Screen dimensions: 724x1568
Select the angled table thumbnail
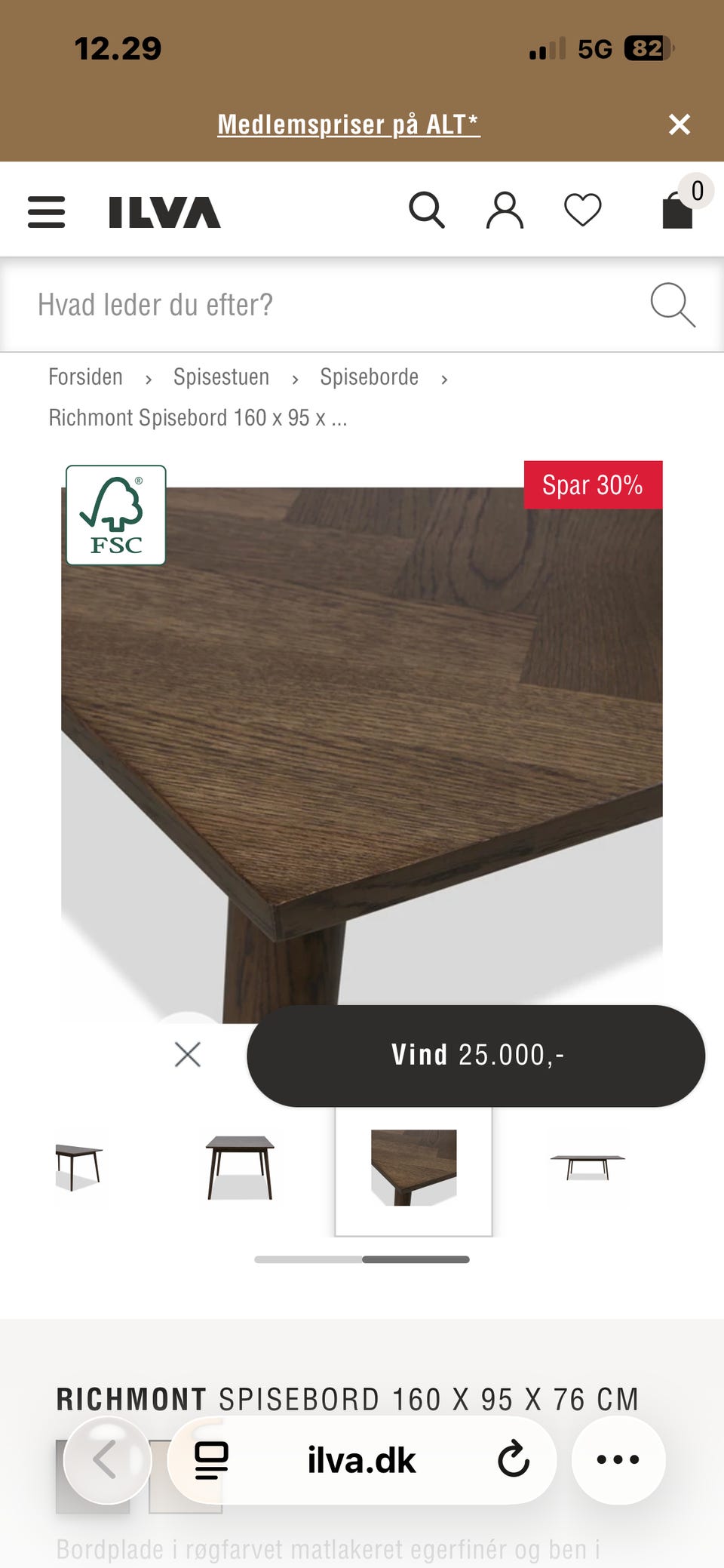tap(78, 1167)
